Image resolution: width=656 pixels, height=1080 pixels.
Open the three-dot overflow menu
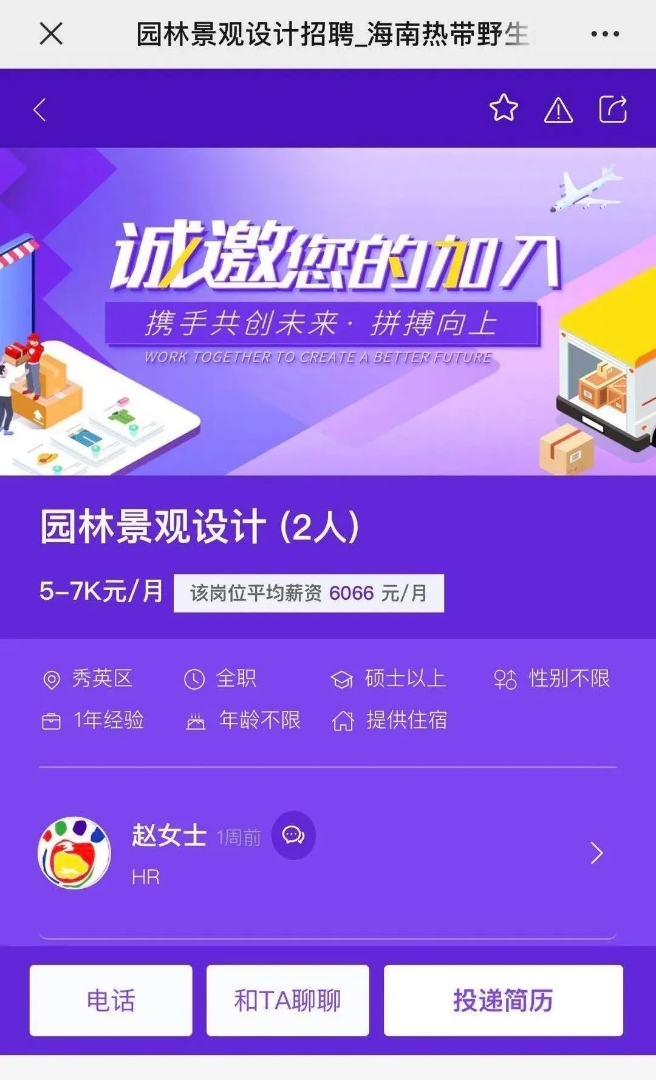(x=605, y=34)
